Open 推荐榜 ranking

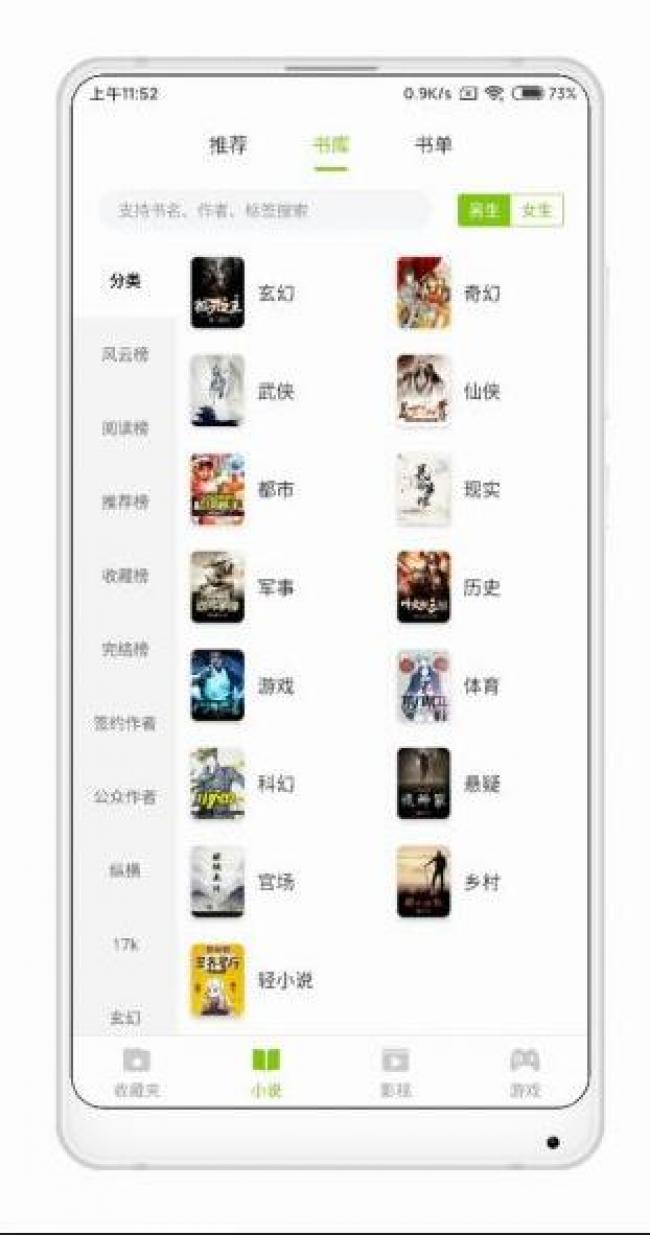[125, 502]
